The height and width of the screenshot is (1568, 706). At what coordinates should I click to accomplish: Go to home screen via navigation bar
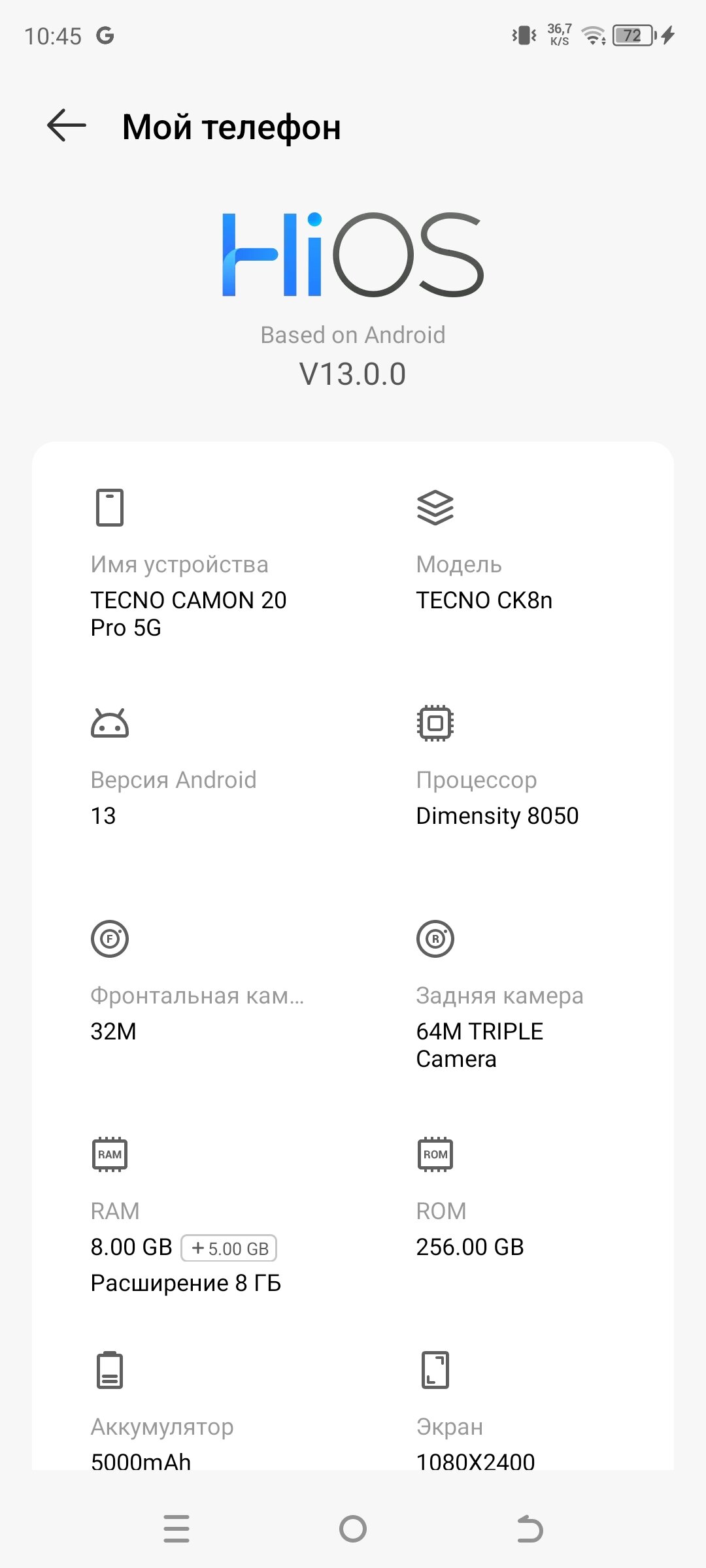[353, 1528]
